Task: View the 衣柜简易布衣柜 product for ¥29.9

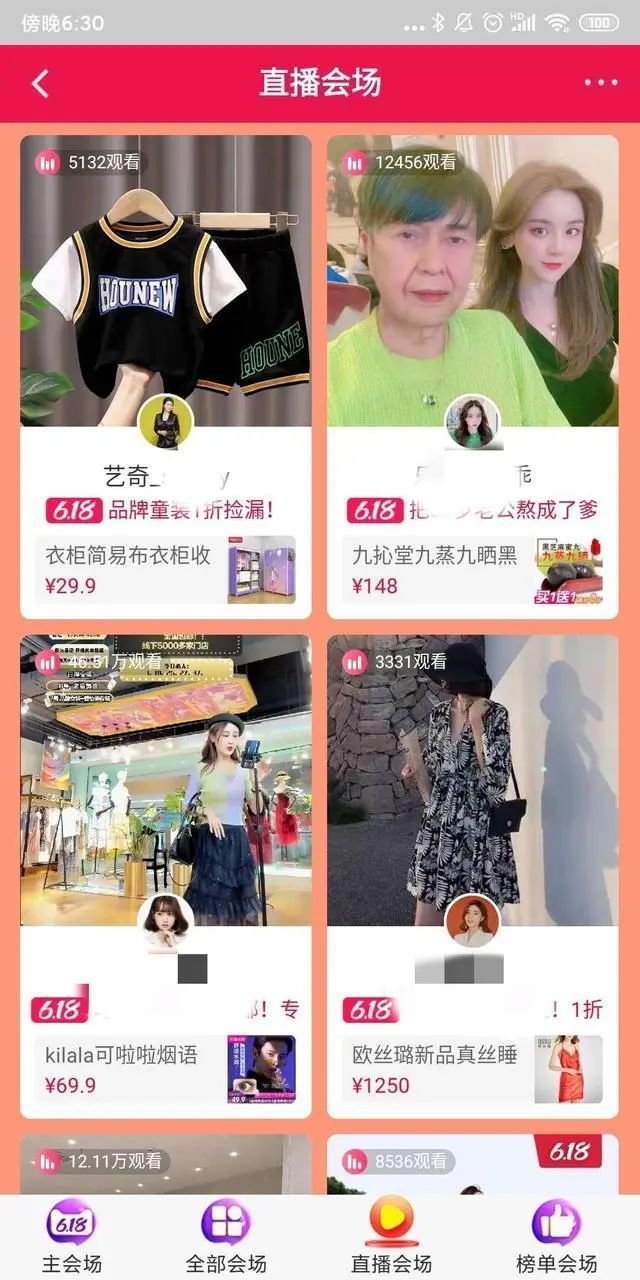Action: [165, 570]
